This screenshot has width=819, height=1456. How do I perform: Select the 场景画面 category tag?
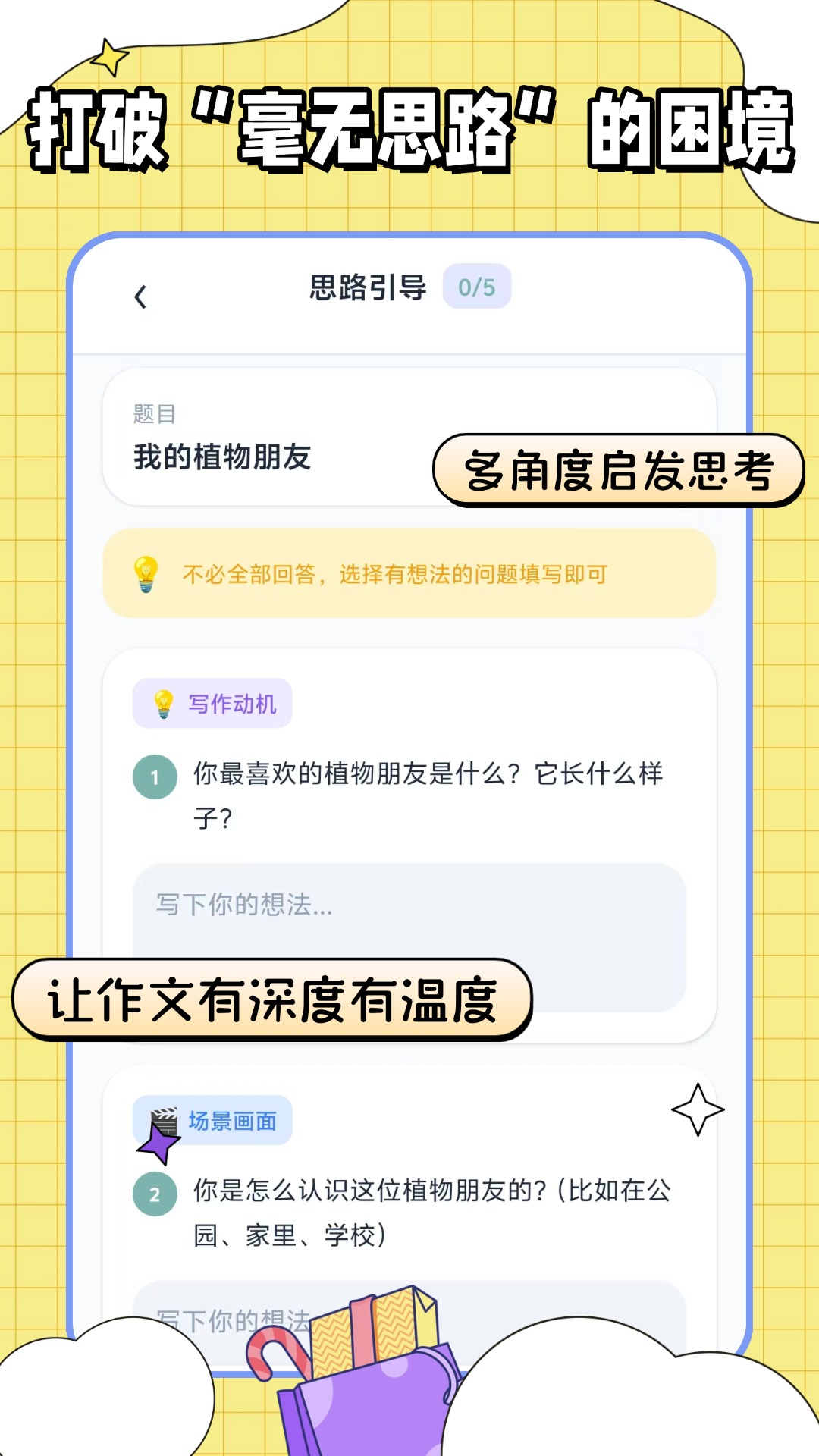coord(213,1121)
